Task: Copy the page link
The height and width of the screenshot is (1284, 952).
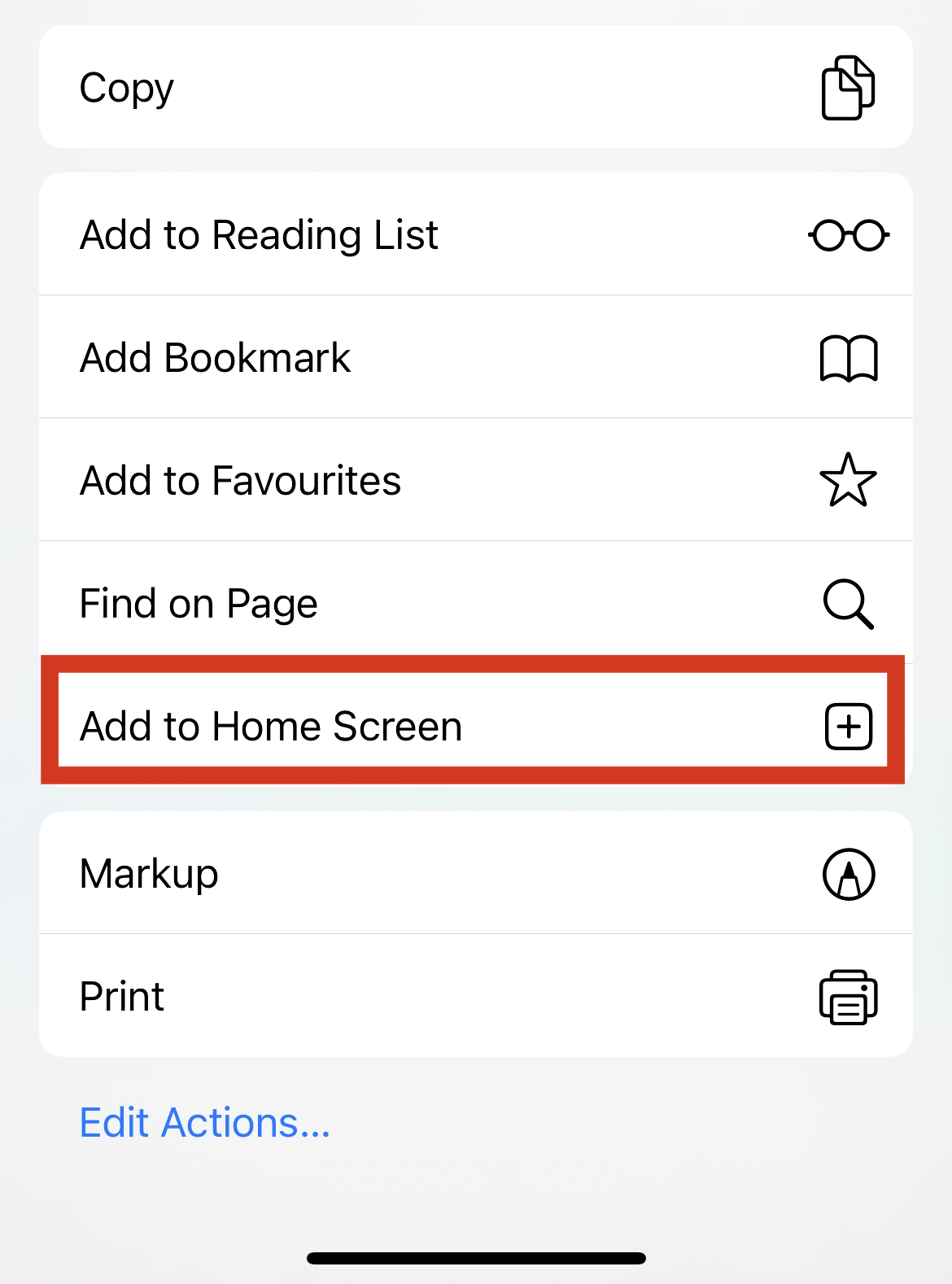Action: pyautogui.click(x=475, y=87)
